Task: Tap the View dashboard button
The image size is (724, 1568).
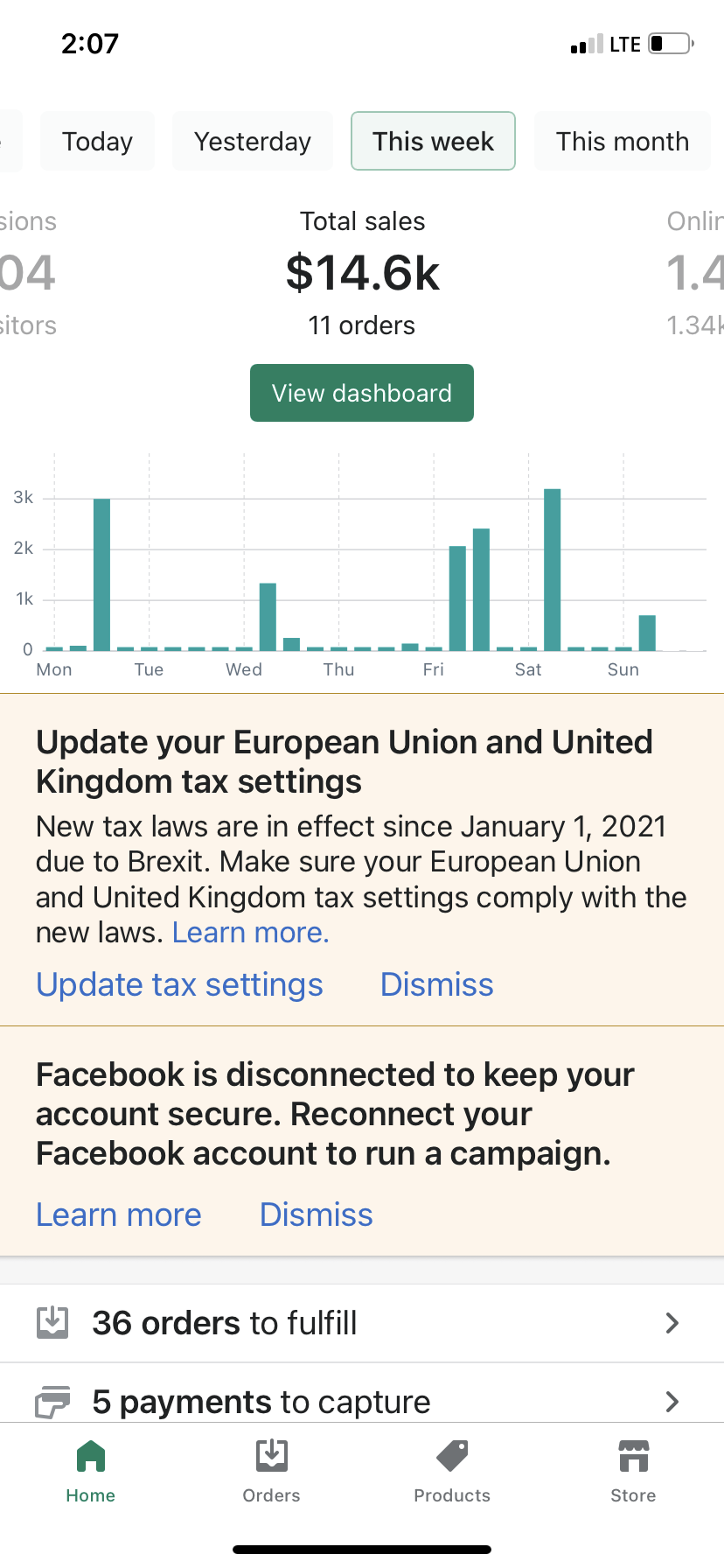Action: pyautogui.click(x=362, y=393)
